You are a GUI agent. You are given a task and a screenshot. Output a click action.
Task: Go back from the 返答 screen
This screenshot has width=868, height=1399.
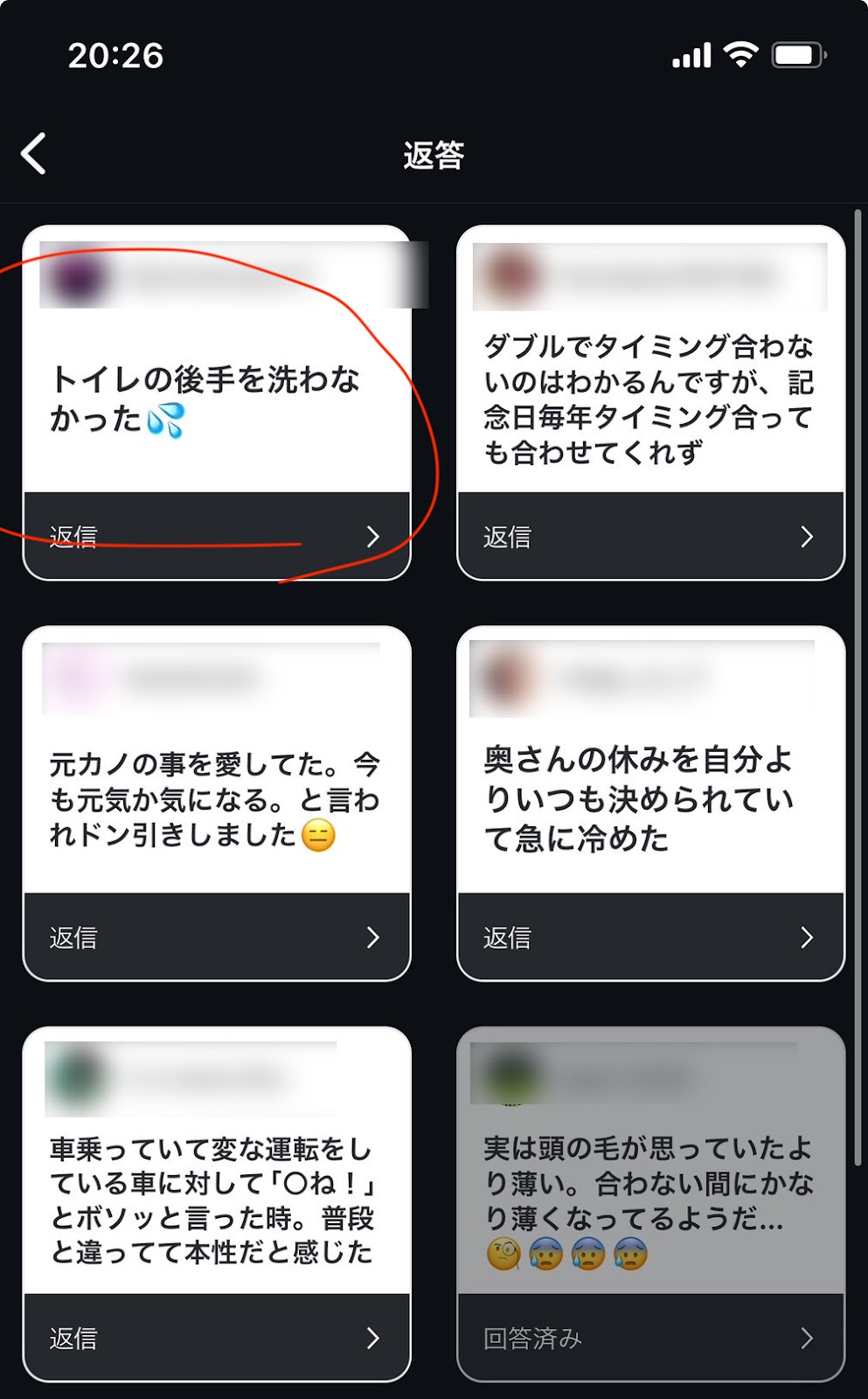pos(34,154)
